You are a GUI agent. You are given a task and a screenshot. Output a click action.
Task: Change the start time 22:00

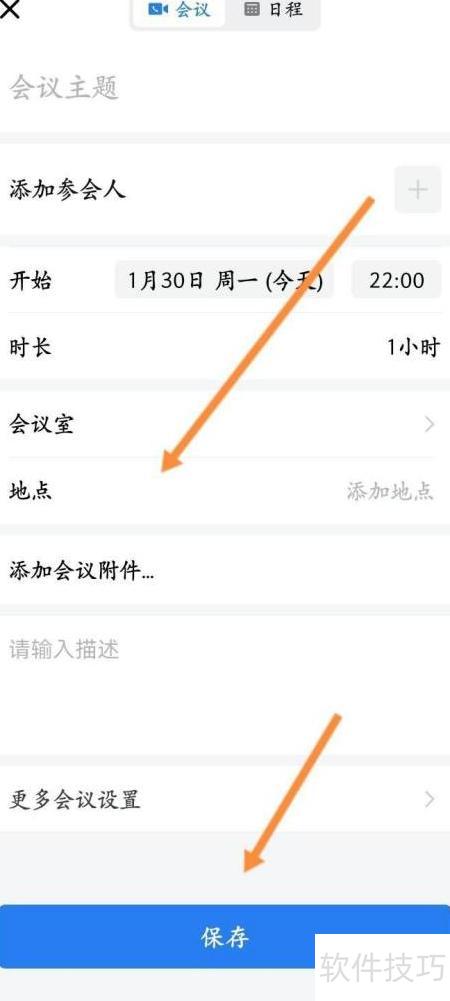396,280
